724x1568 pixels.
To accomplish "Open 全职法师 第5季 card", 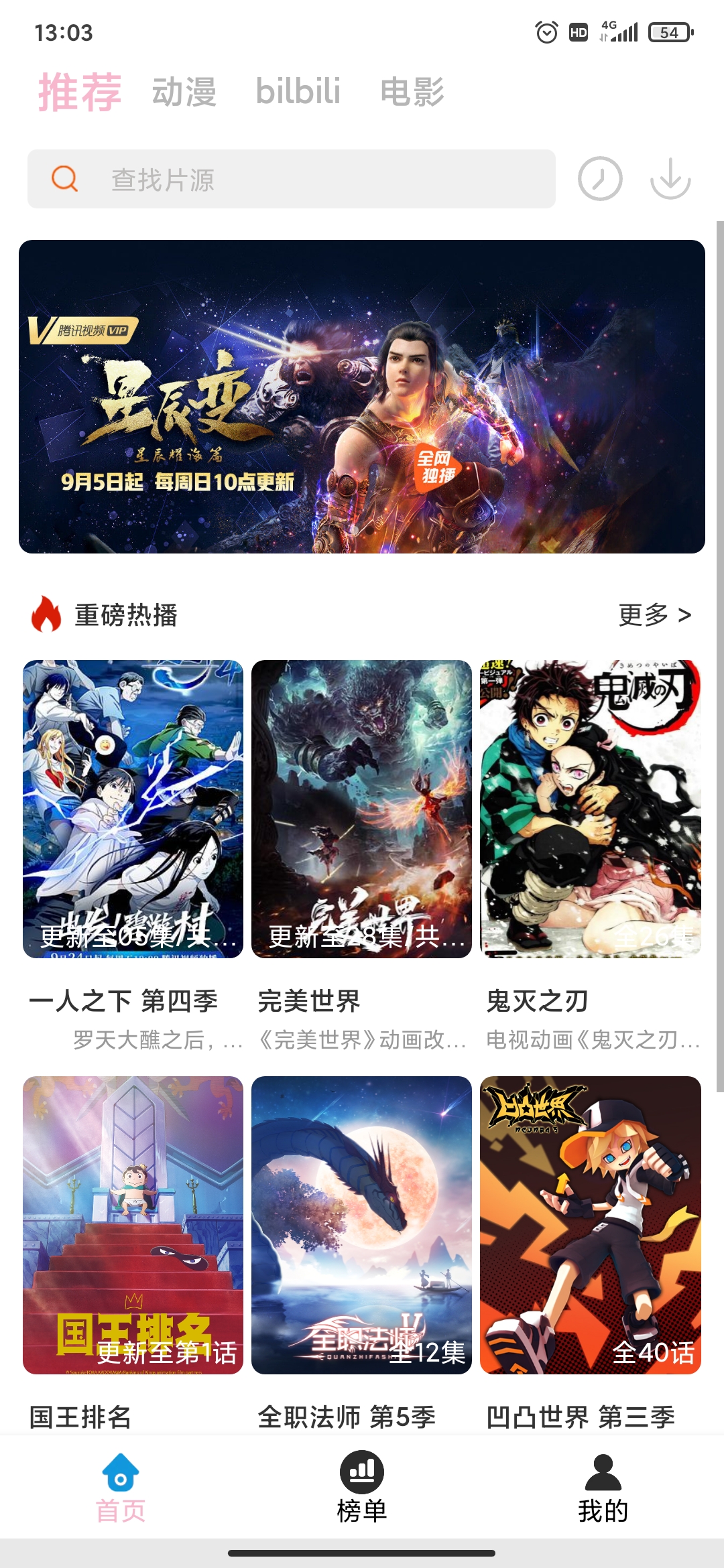I will point(361,1225).
